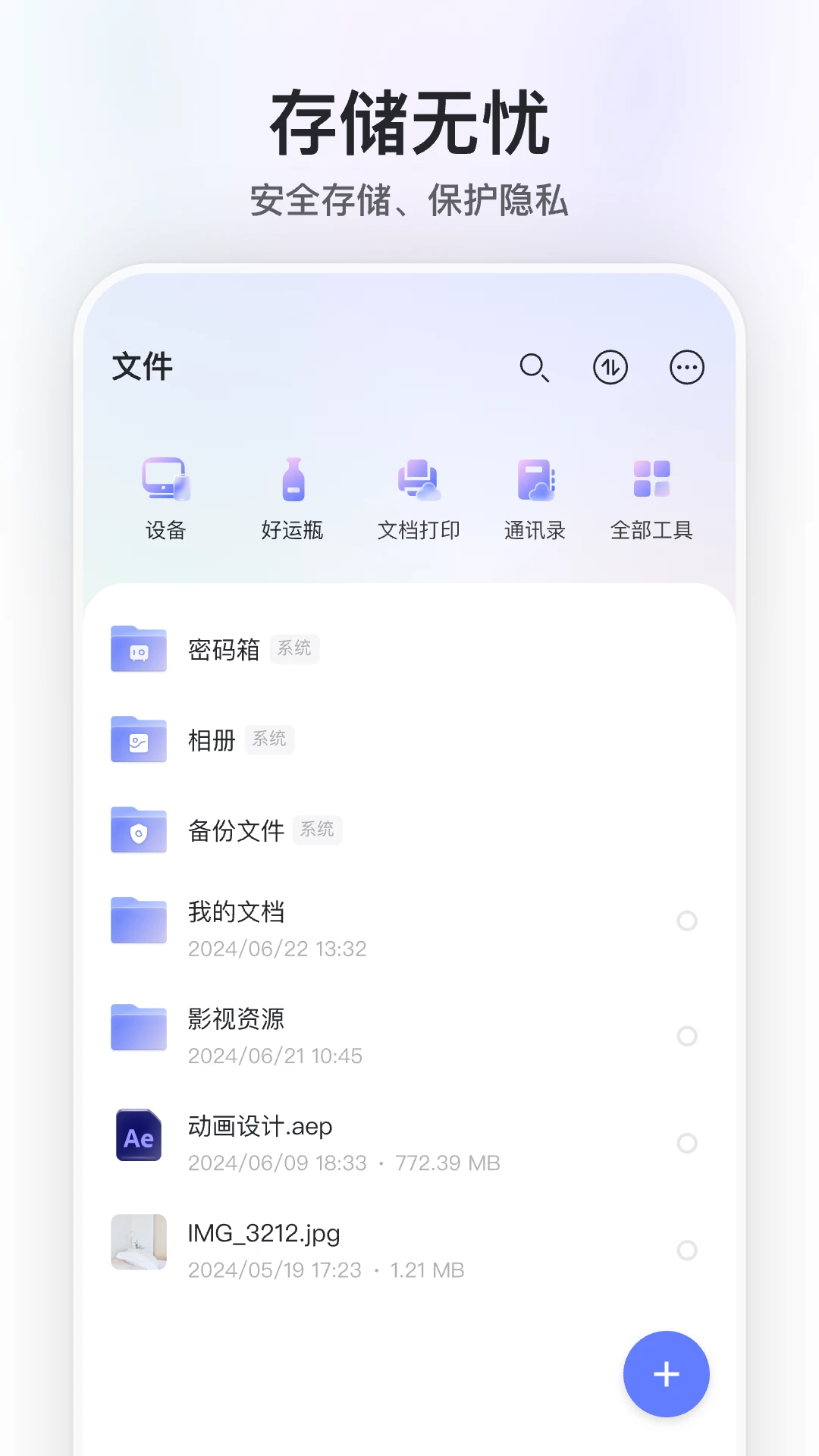
Task: Select the checkbox next to 动画设计.aep
Action: tap(687, 1142)
